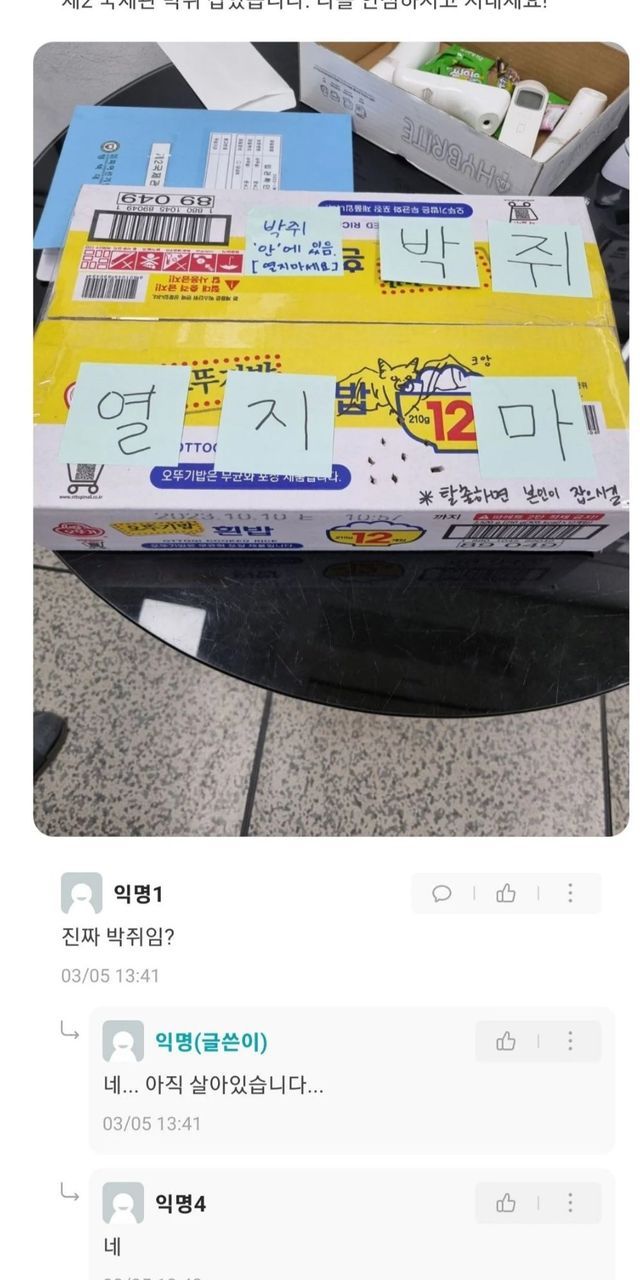
Task: Like the reply from 익명(글쓴이)
Action: click(506, 1041)
